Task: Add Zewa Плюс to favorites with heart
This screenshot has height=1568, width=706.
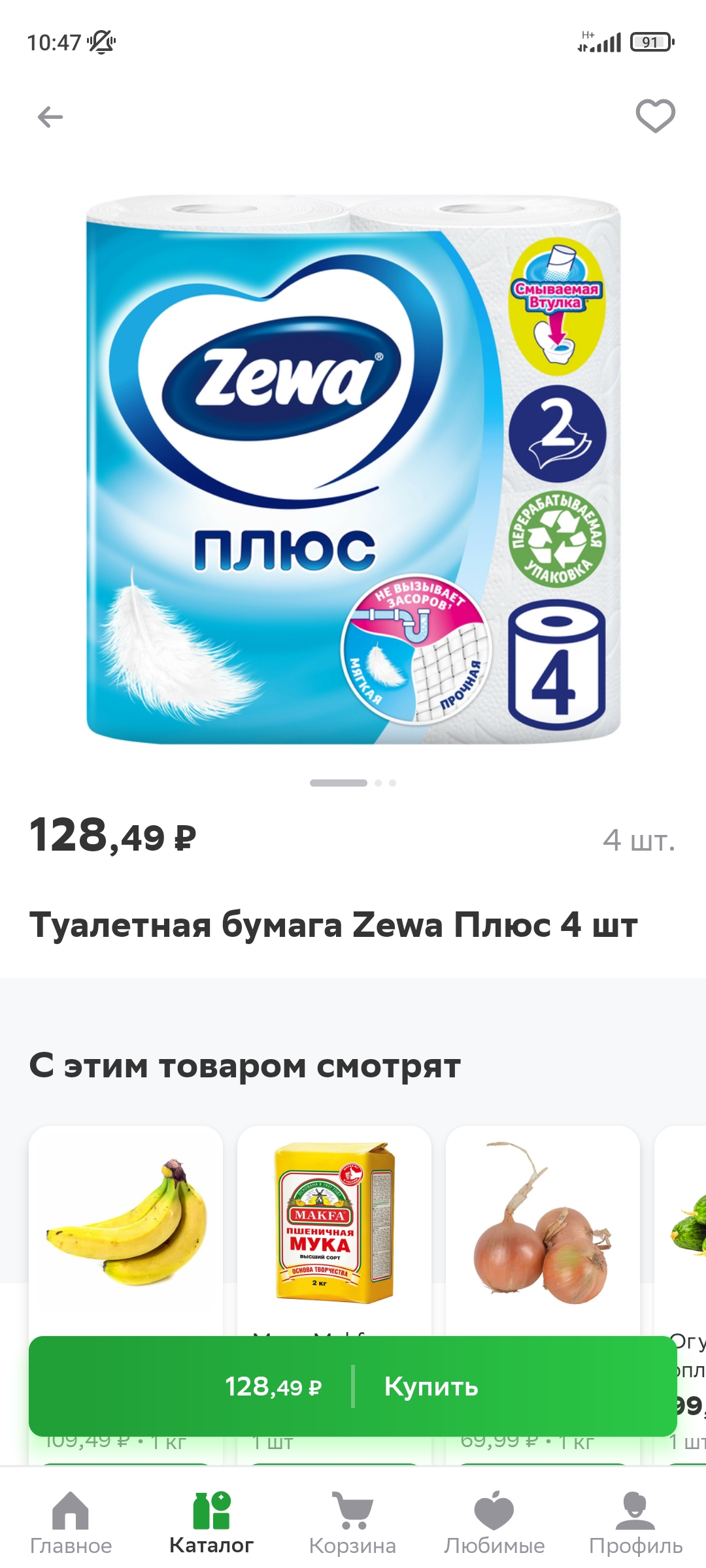Action: click(x=655, y=116)
